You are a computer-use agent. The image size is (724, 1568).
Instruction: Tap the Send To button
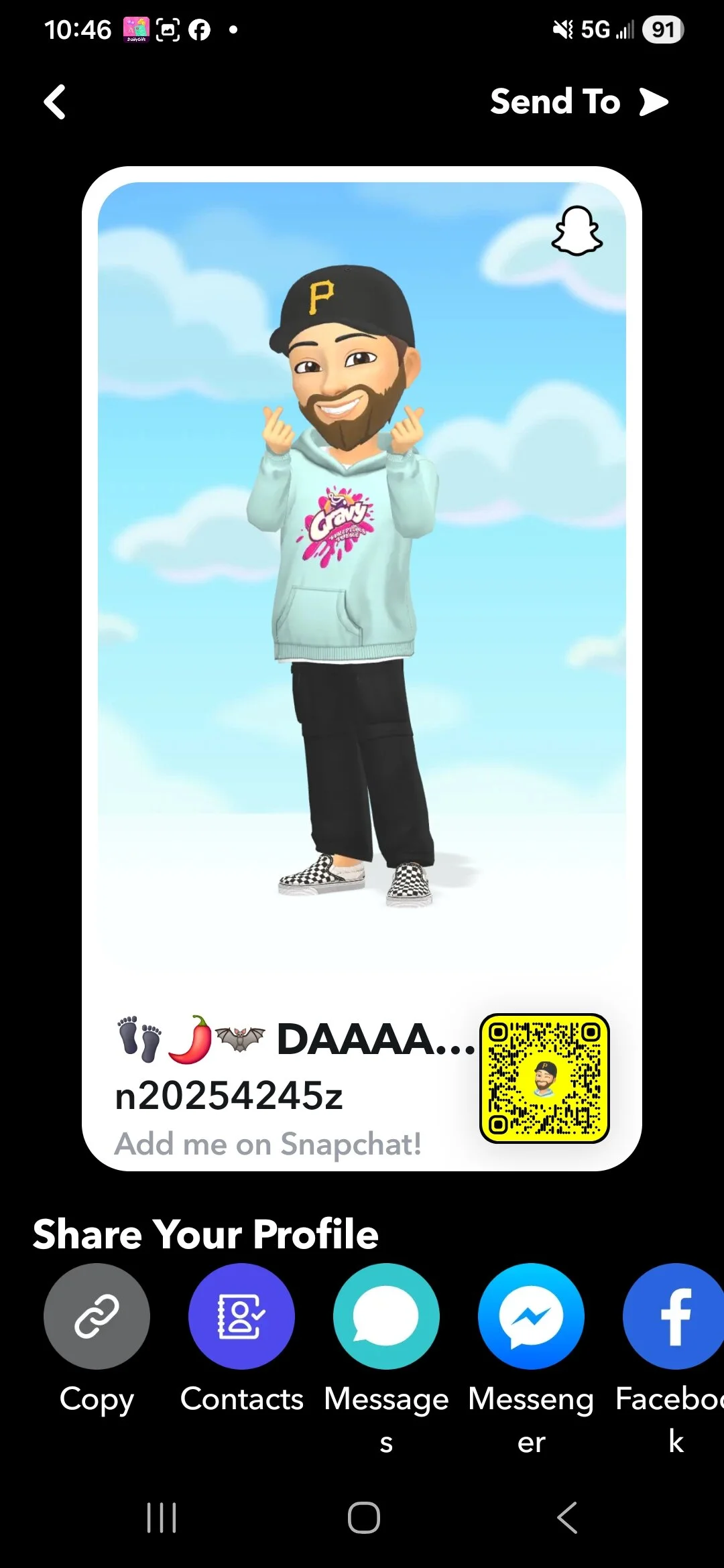click(579, 102)
